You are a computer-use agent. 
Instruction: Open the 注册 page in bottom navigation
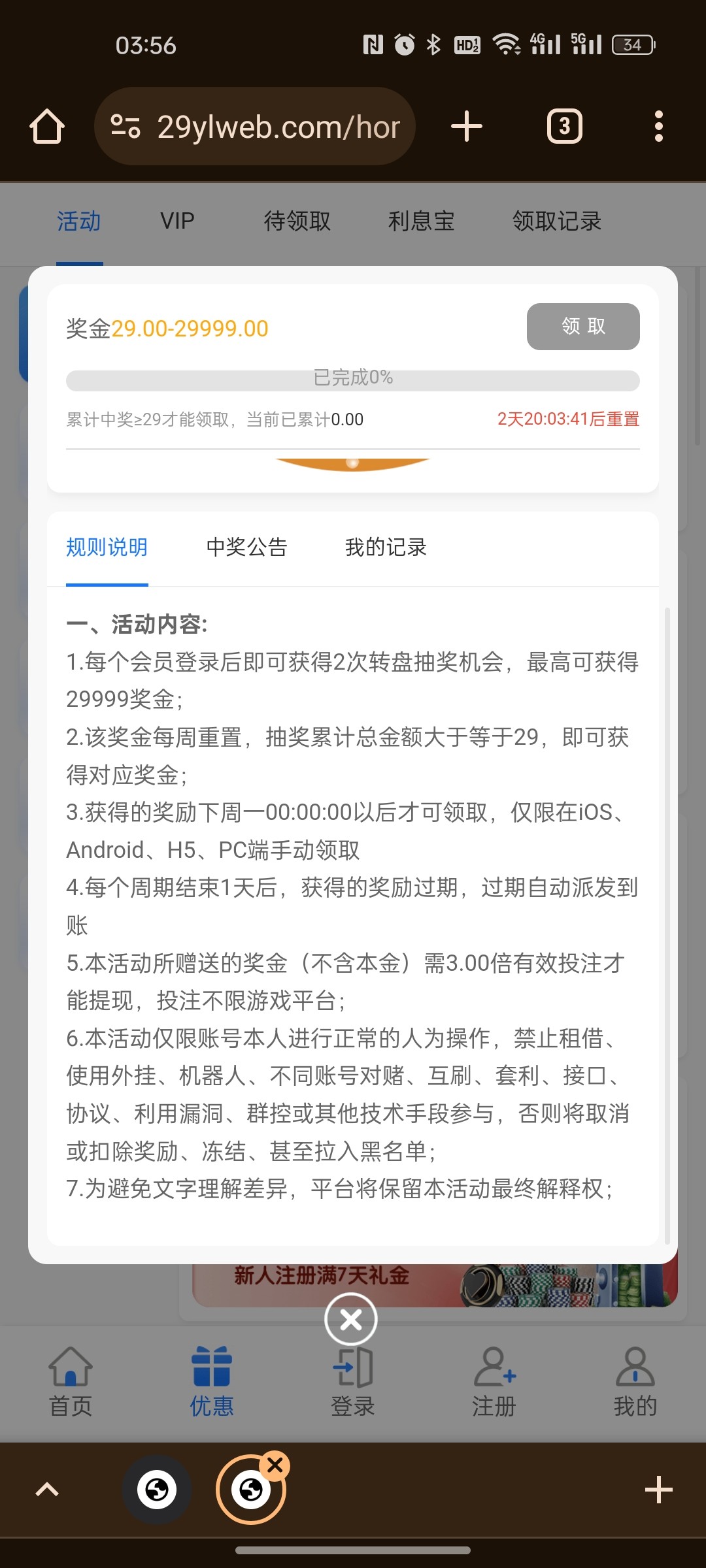tap(494, 1382)
